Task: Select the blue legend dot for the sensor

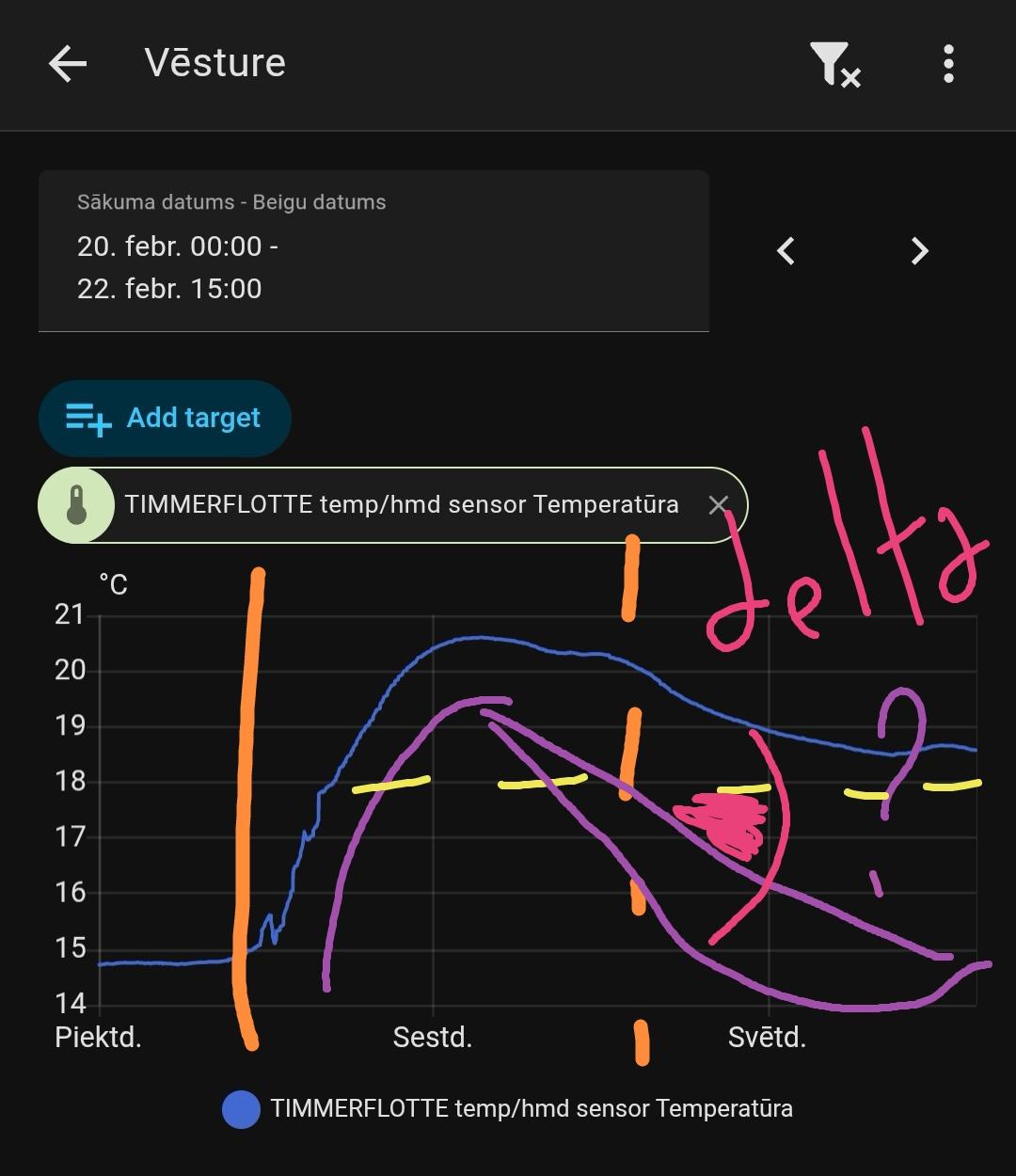Action: coord(241,1110)
